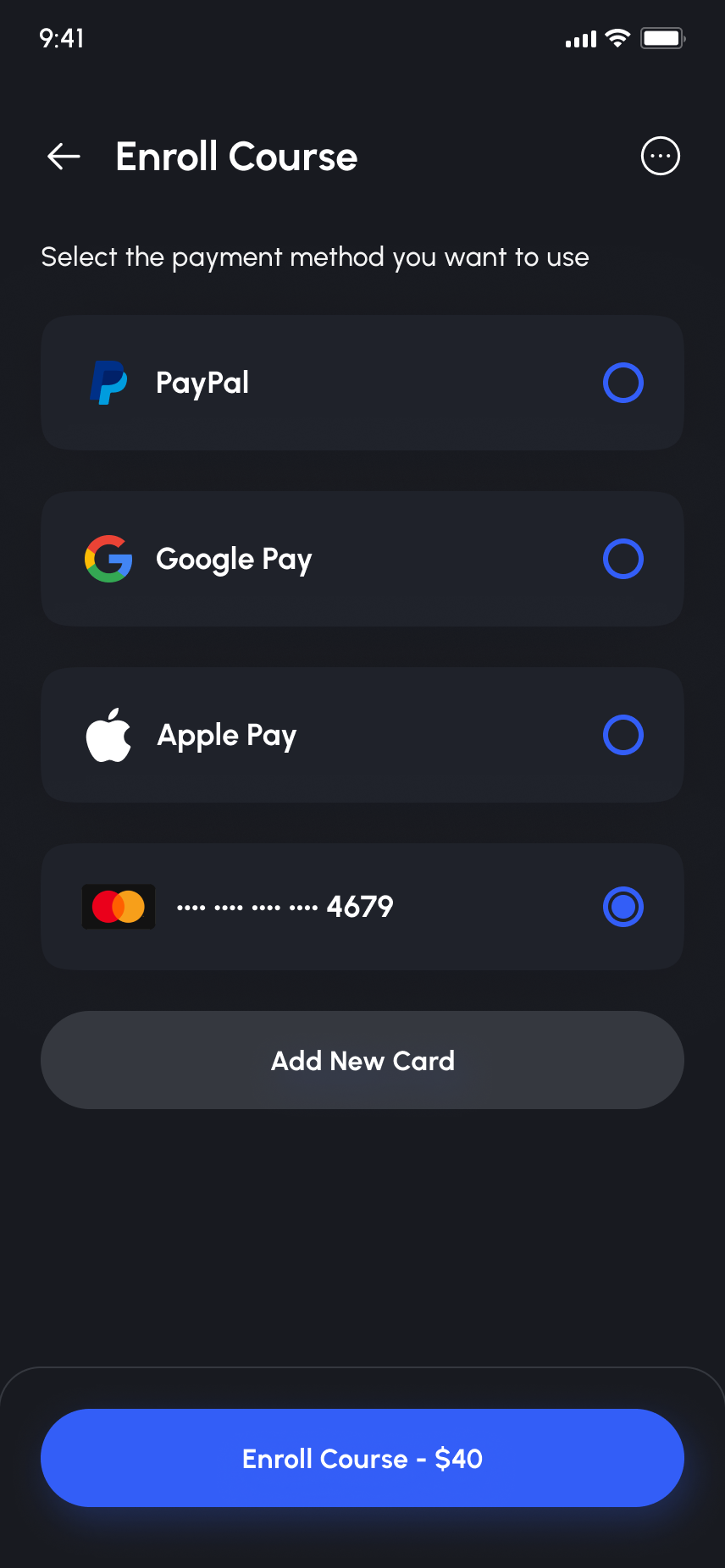Confirm Enroll Course for $40
Screen dimensions: 725x1568
(362, 1458)
